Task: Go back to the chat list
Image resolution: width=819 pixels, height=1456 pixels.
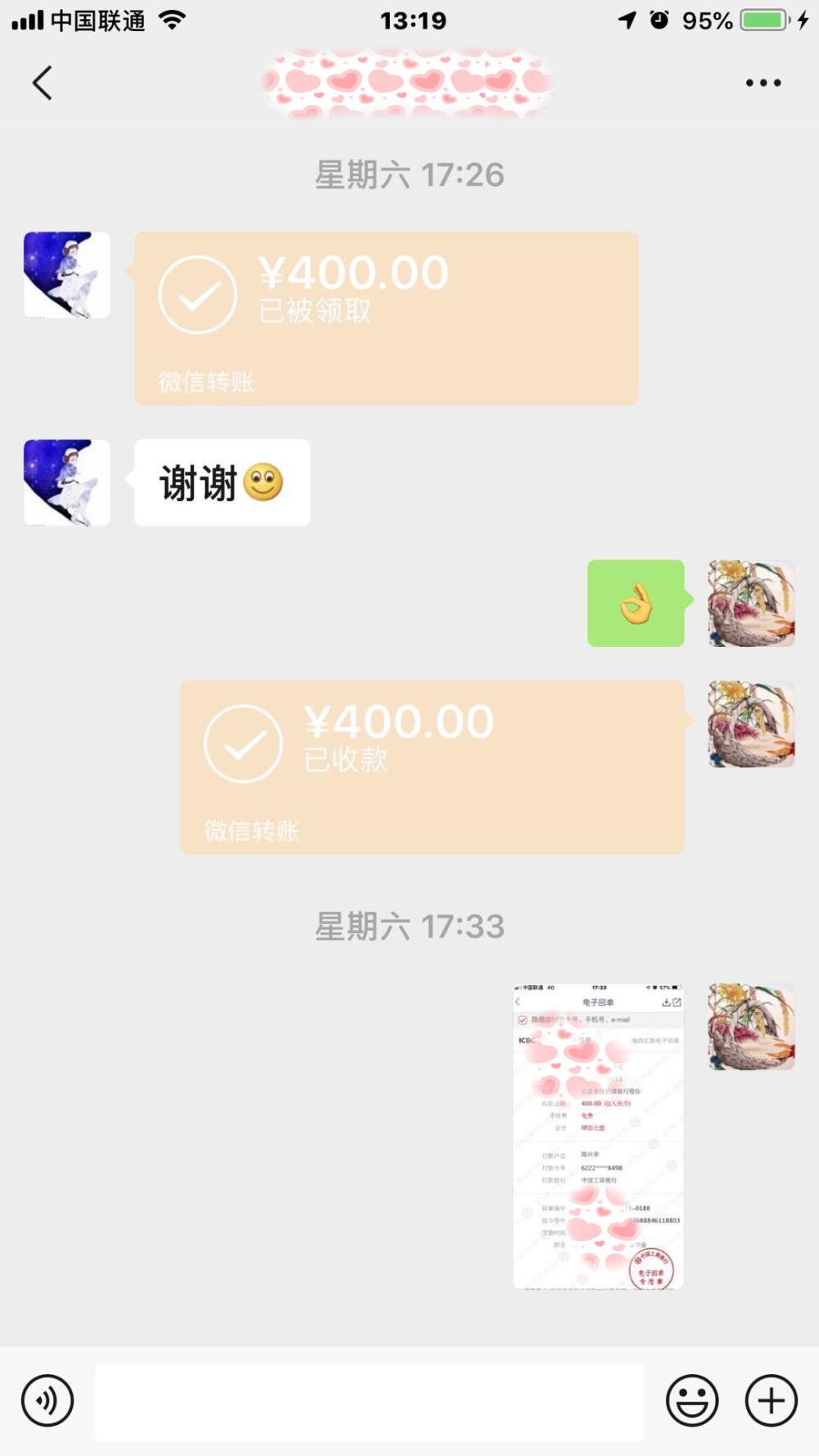Action: pos(42,83)
